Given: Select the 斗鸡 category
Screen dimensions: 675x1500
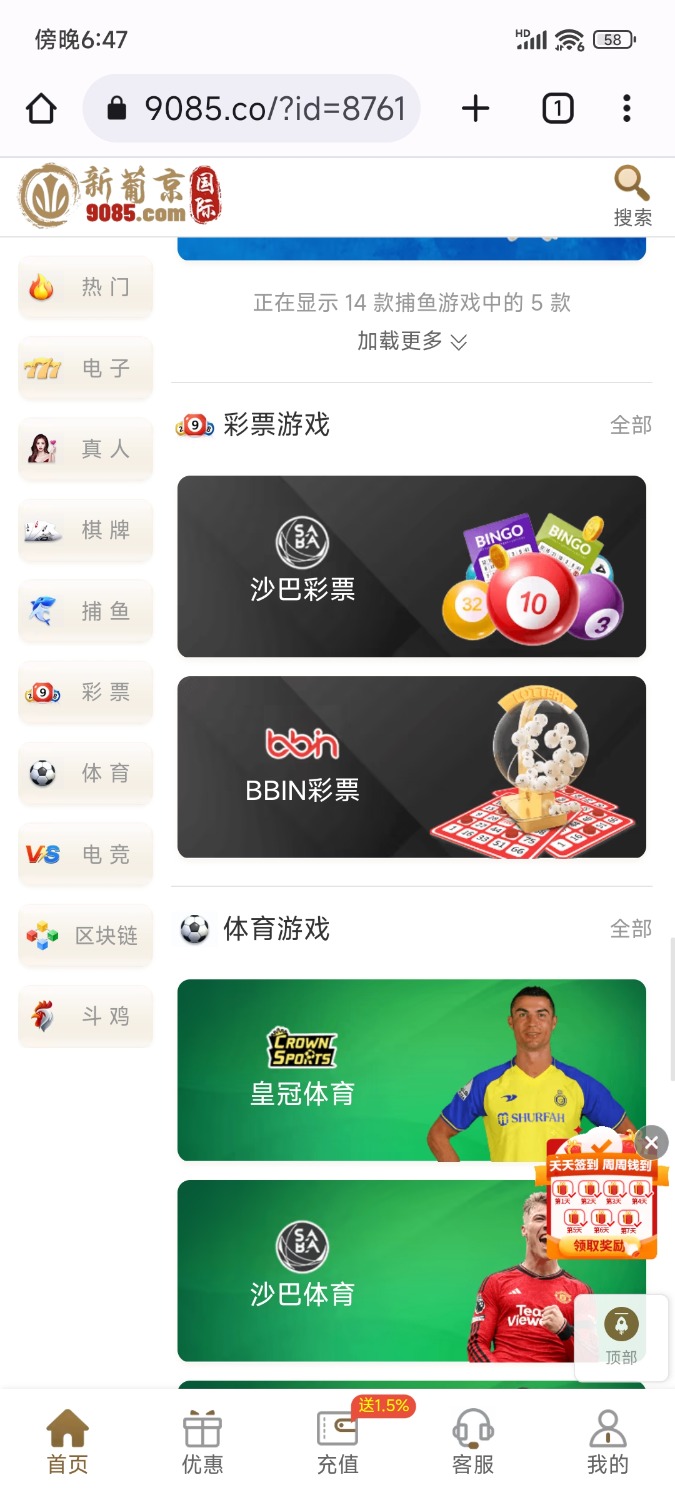Looking at the screenshot, I should (86, 1017).
